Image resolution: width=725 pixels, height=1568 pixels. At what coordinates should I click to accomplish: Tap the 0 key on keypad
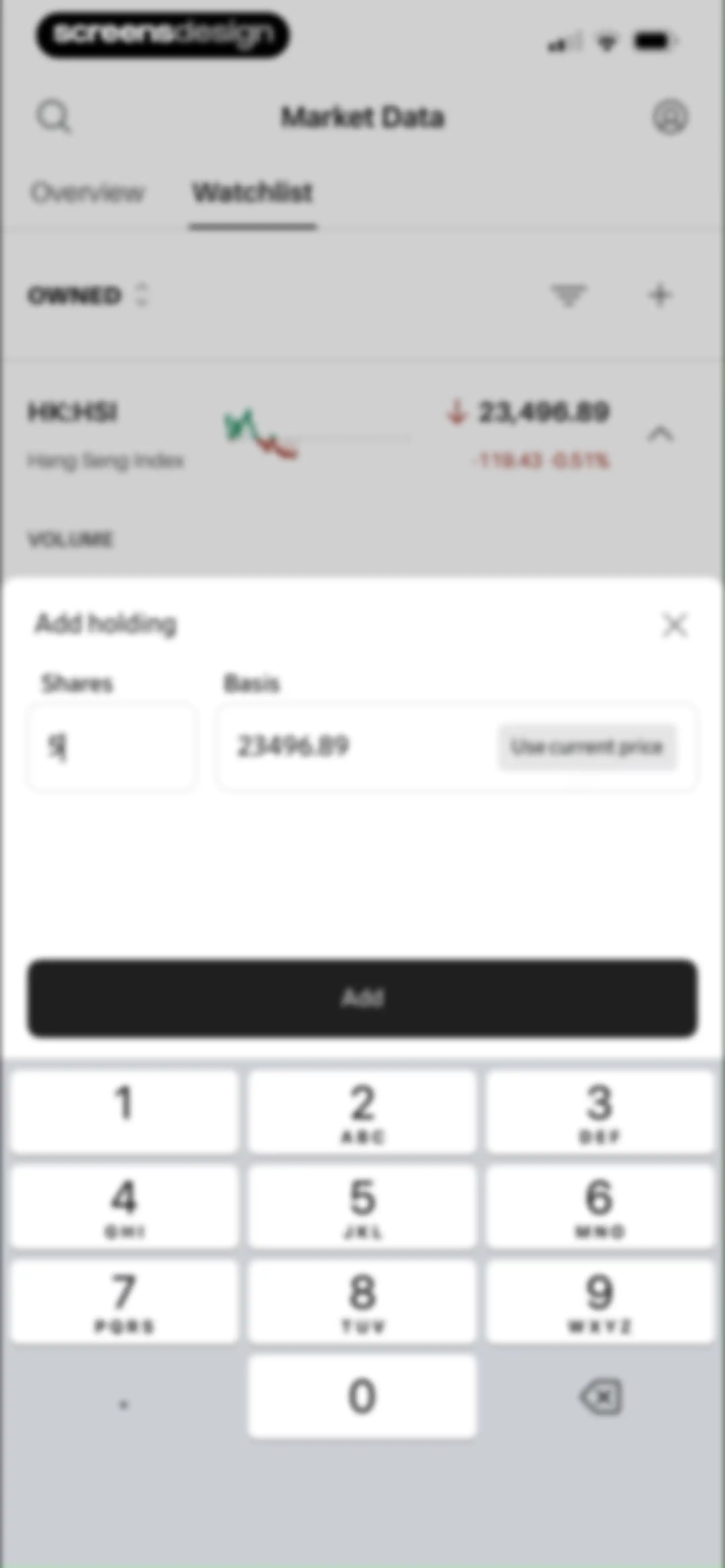pos(362,1396)
